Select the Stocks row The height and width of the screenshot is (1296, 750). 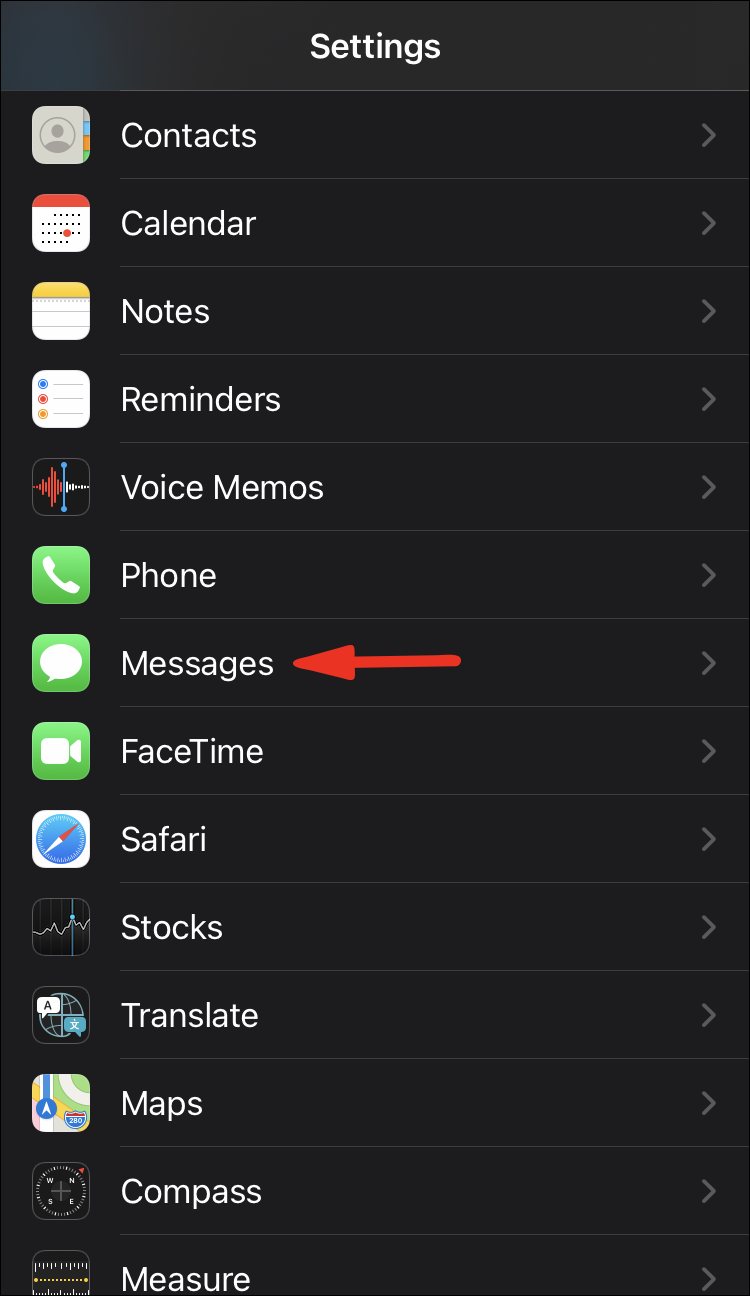click(x=172, y=927)
